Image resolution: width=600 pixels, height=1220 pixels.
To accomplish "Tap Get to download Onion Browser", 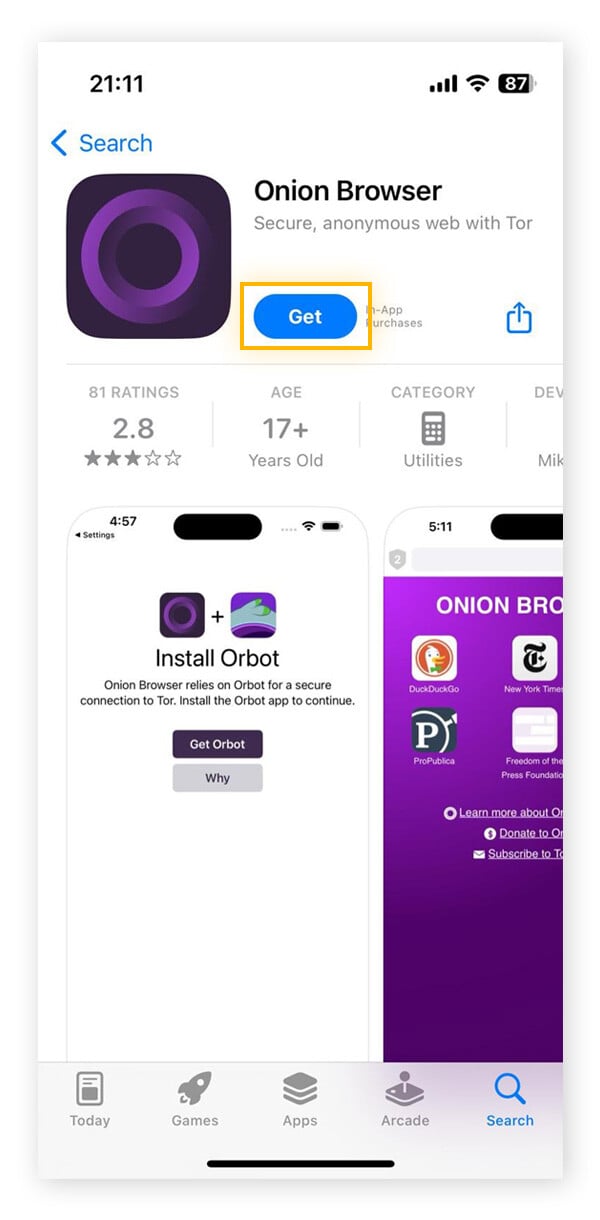I will 305,316.
